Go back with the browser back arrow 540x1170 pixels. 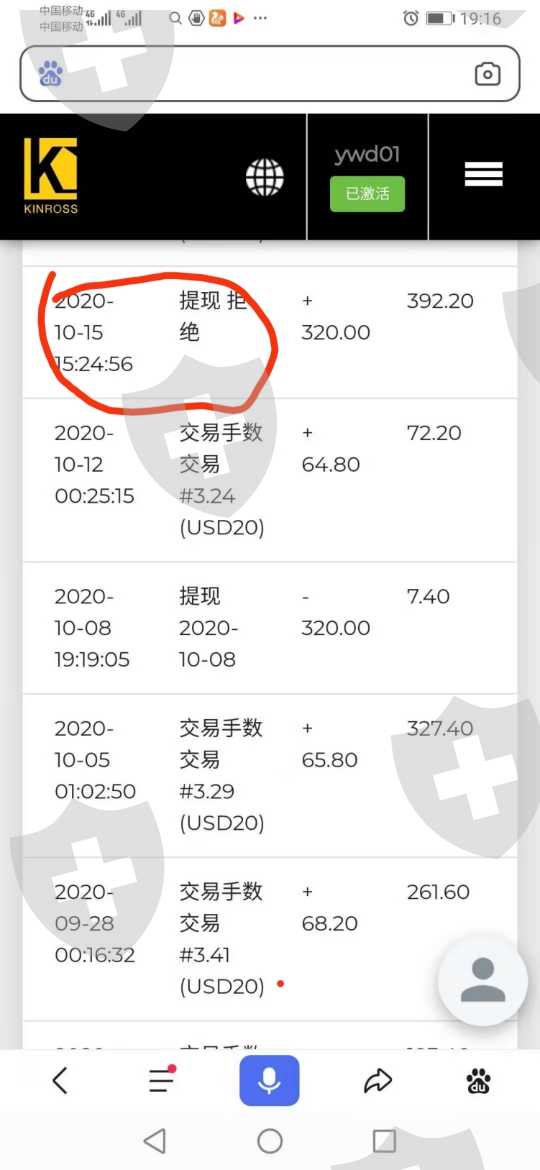point(60,1080)
